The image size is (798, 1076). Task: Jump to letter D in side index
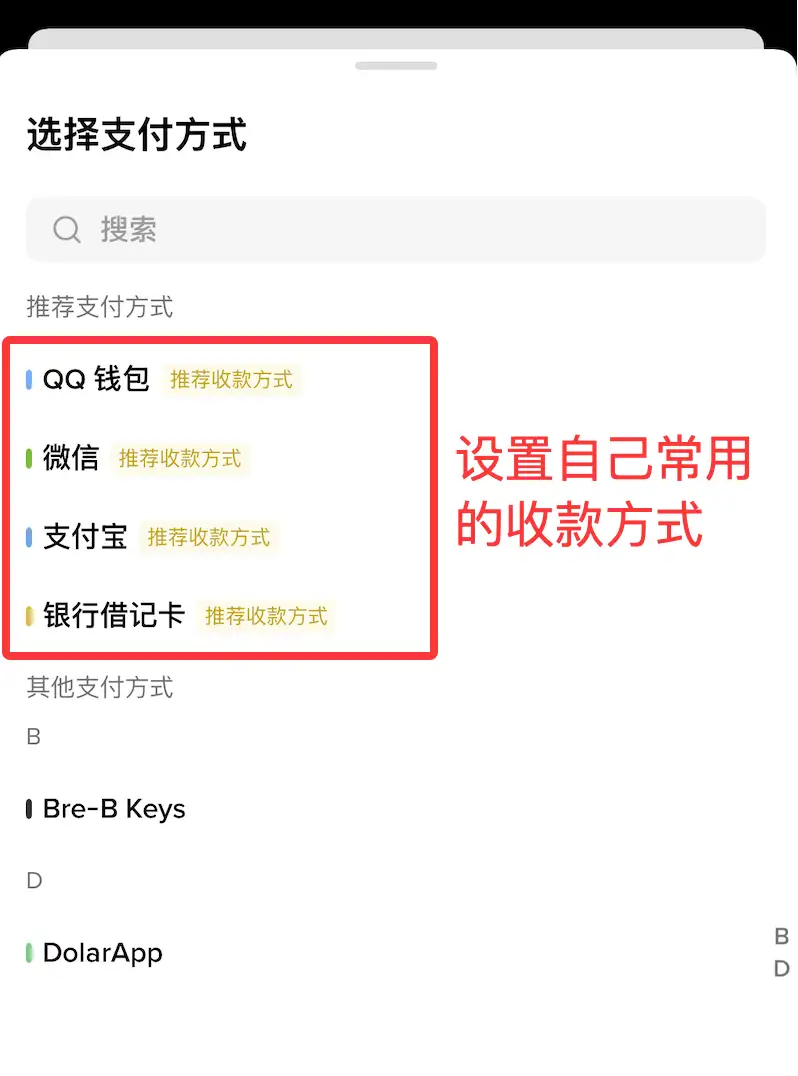coord(782,969)
